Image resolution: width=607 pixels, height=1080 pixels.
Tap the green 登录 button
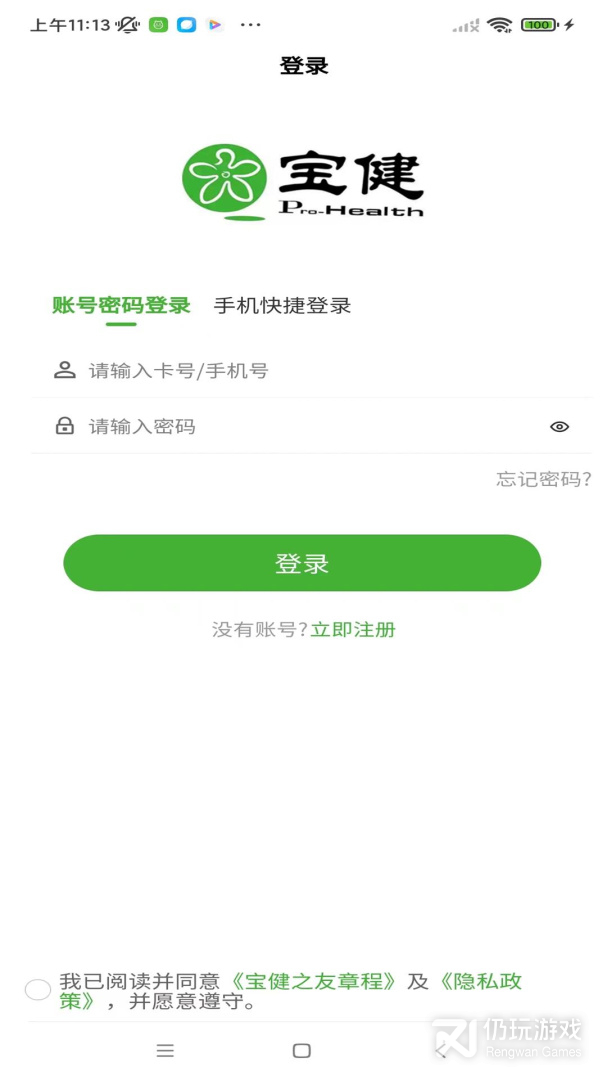(302, 563)
